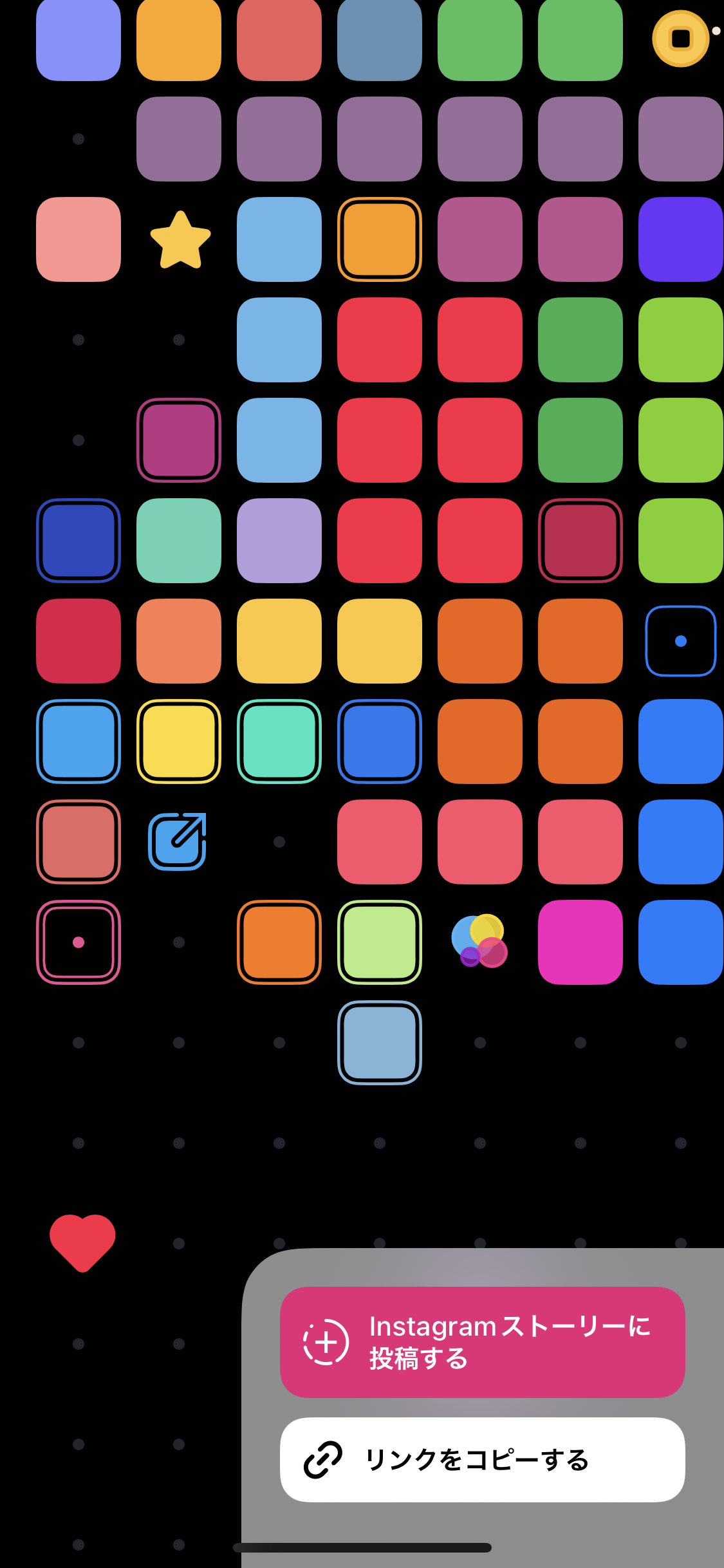The image size is (724, 1568).
Task: Tap the multicolor bubbles icon
Action: pos(479,940)
